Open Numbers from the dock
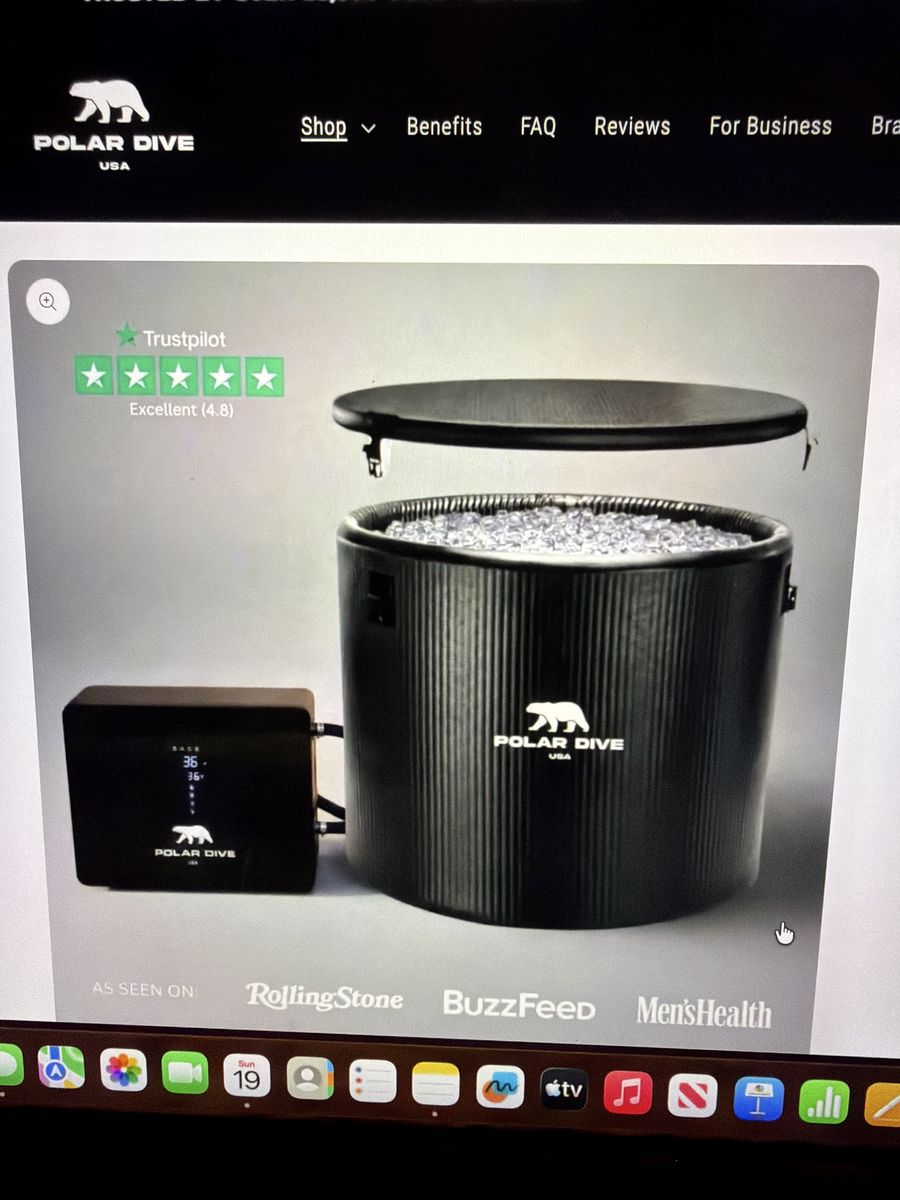 (x=824, y=1102)
